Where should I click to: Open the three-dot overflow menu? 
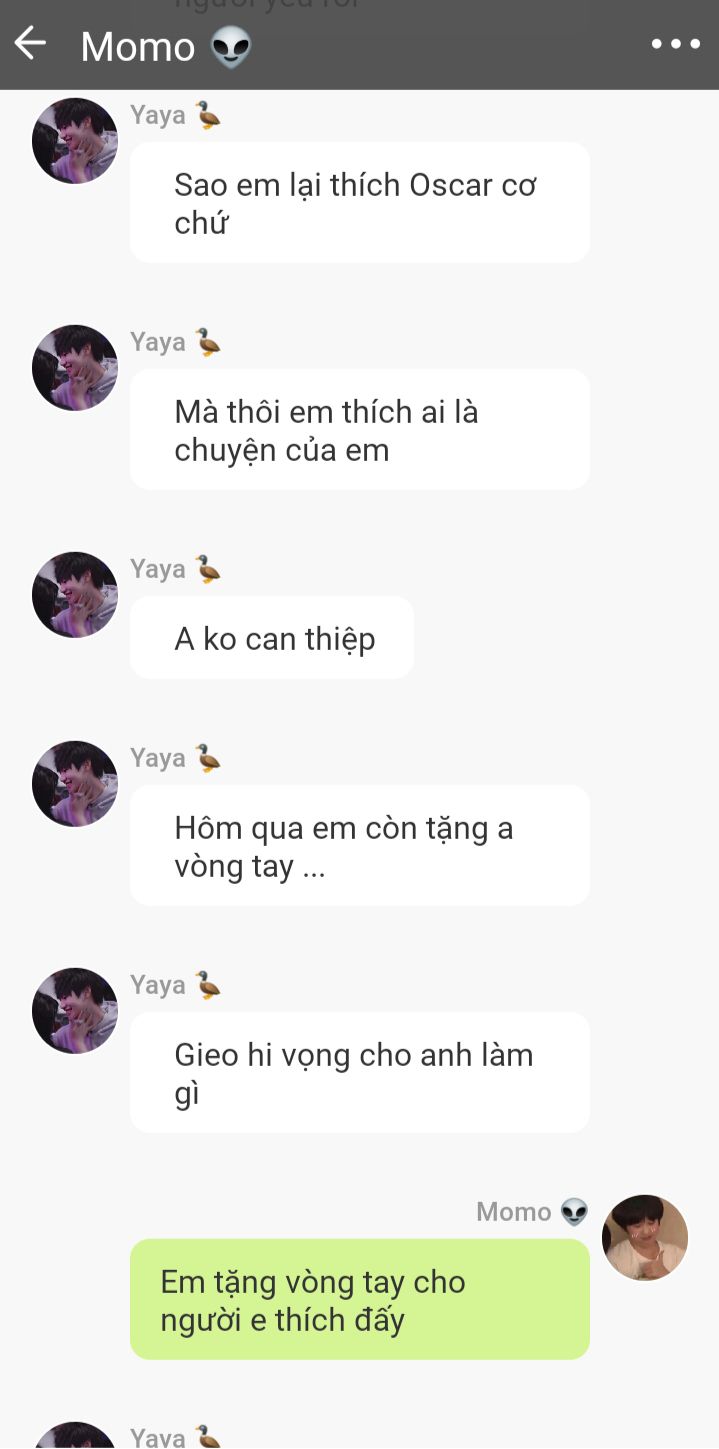675,44
